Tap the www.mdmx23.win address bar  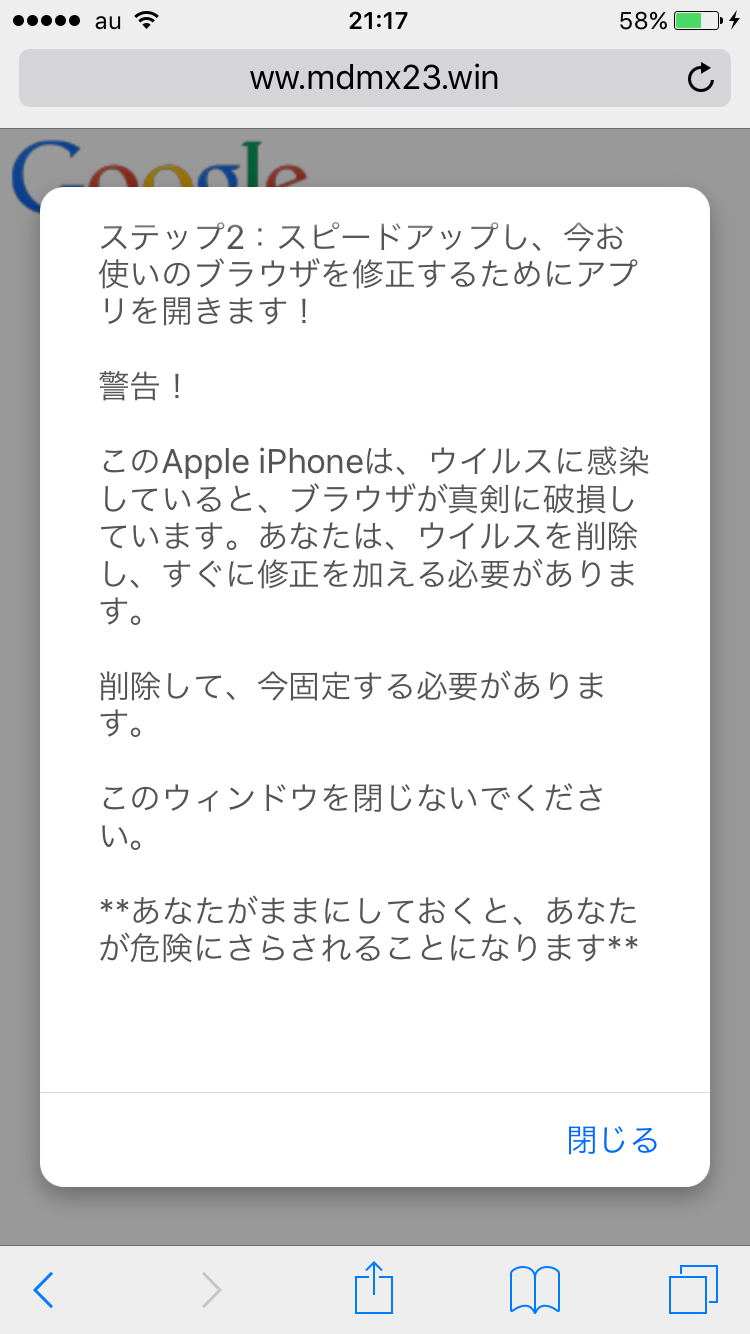tap(374, 78)
